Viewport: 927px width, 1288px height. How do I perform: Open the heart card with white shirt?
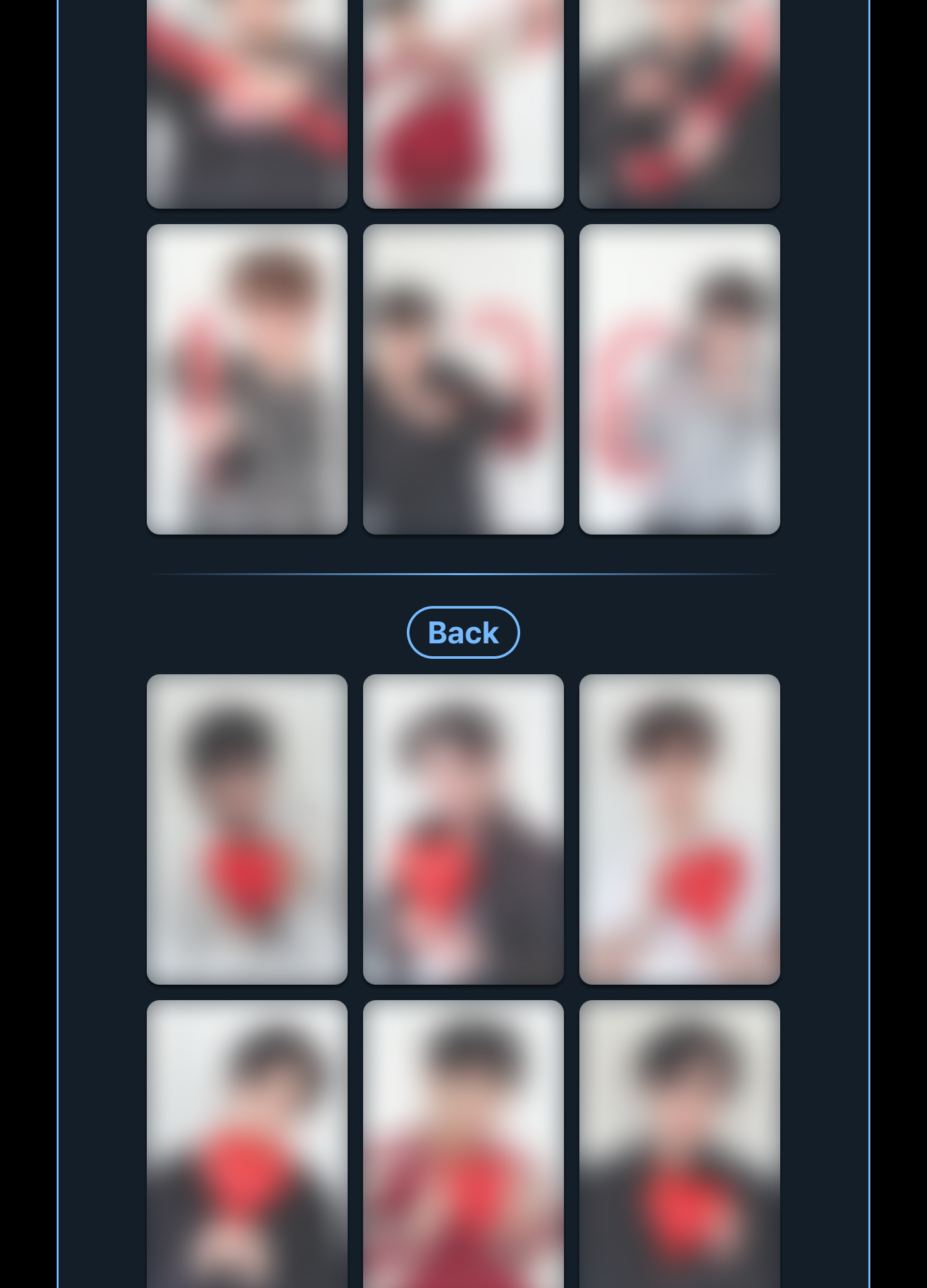pos(679,829)
